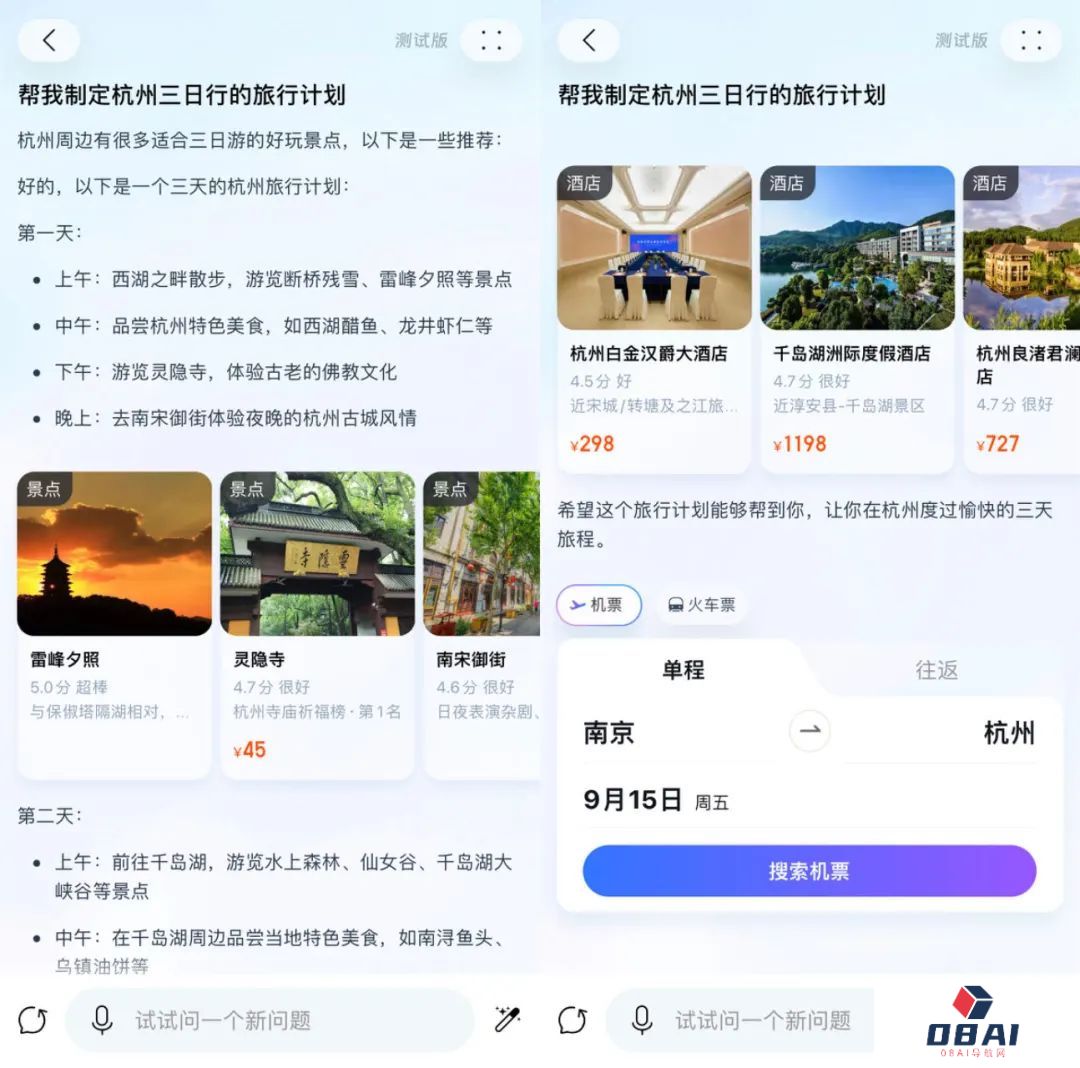Switch to the 火车票 chip

(701, 605)
